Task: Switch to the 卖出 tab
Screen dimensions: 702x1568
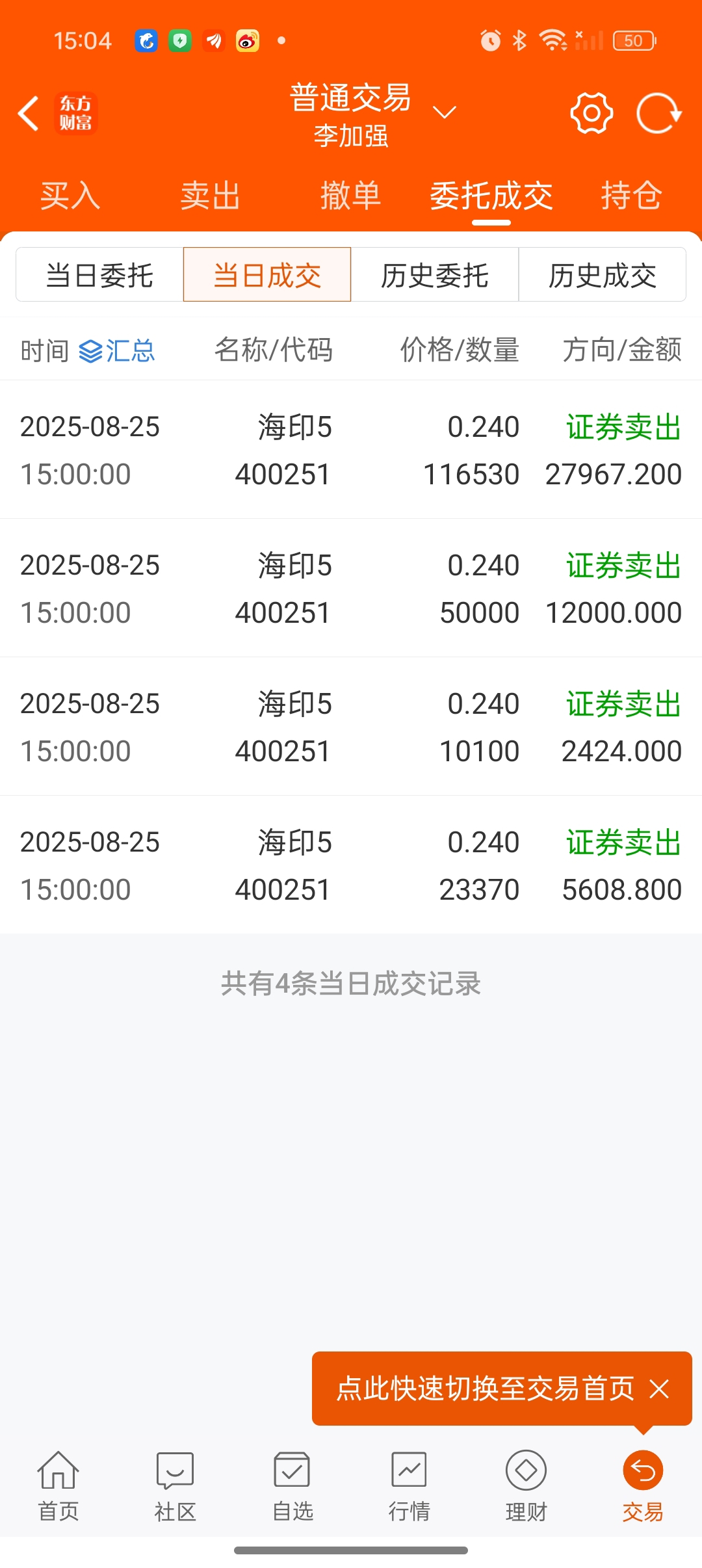Action: point(211,195)
